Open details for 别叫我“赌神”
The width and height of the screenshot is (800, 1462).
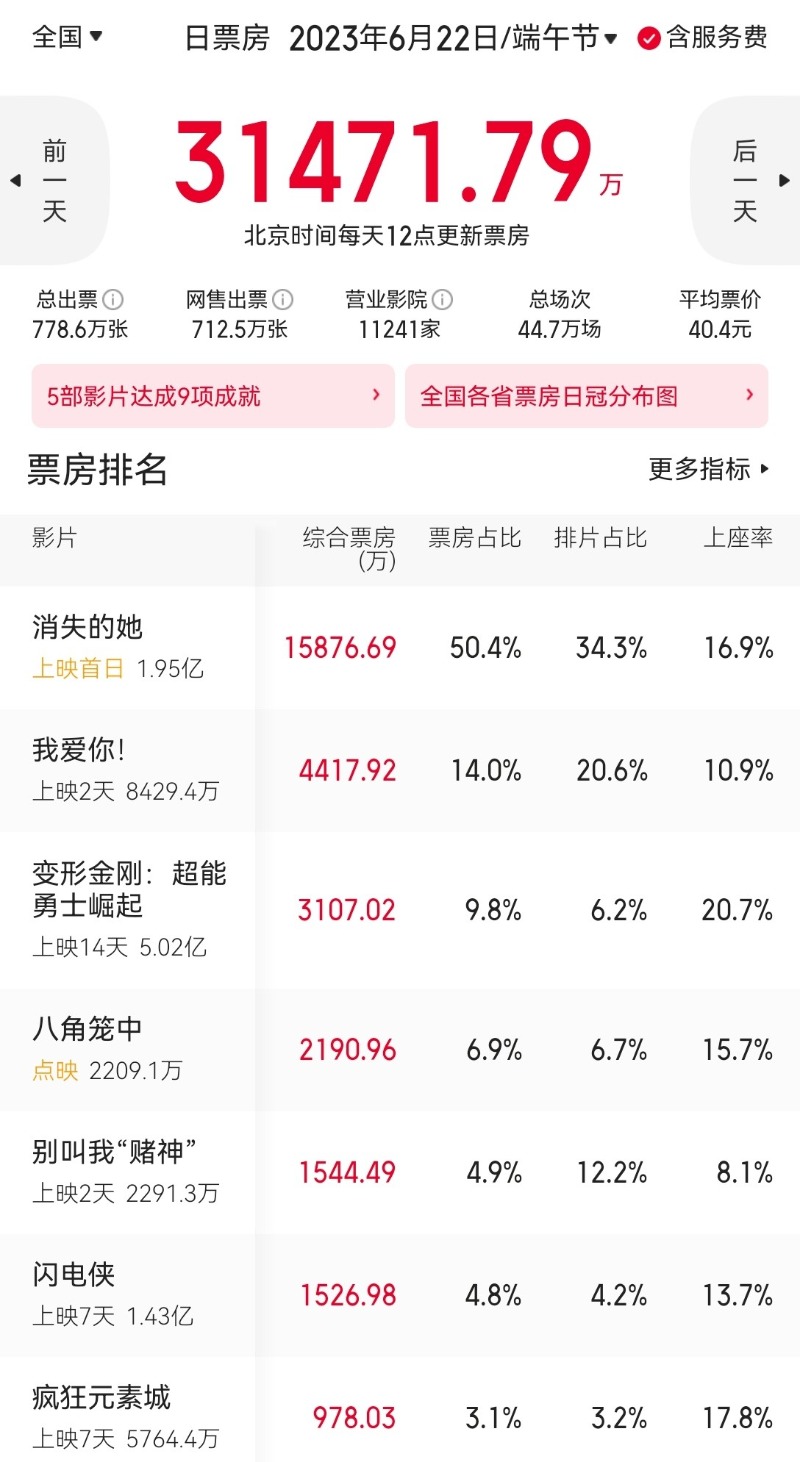[x=111, y=1152]
